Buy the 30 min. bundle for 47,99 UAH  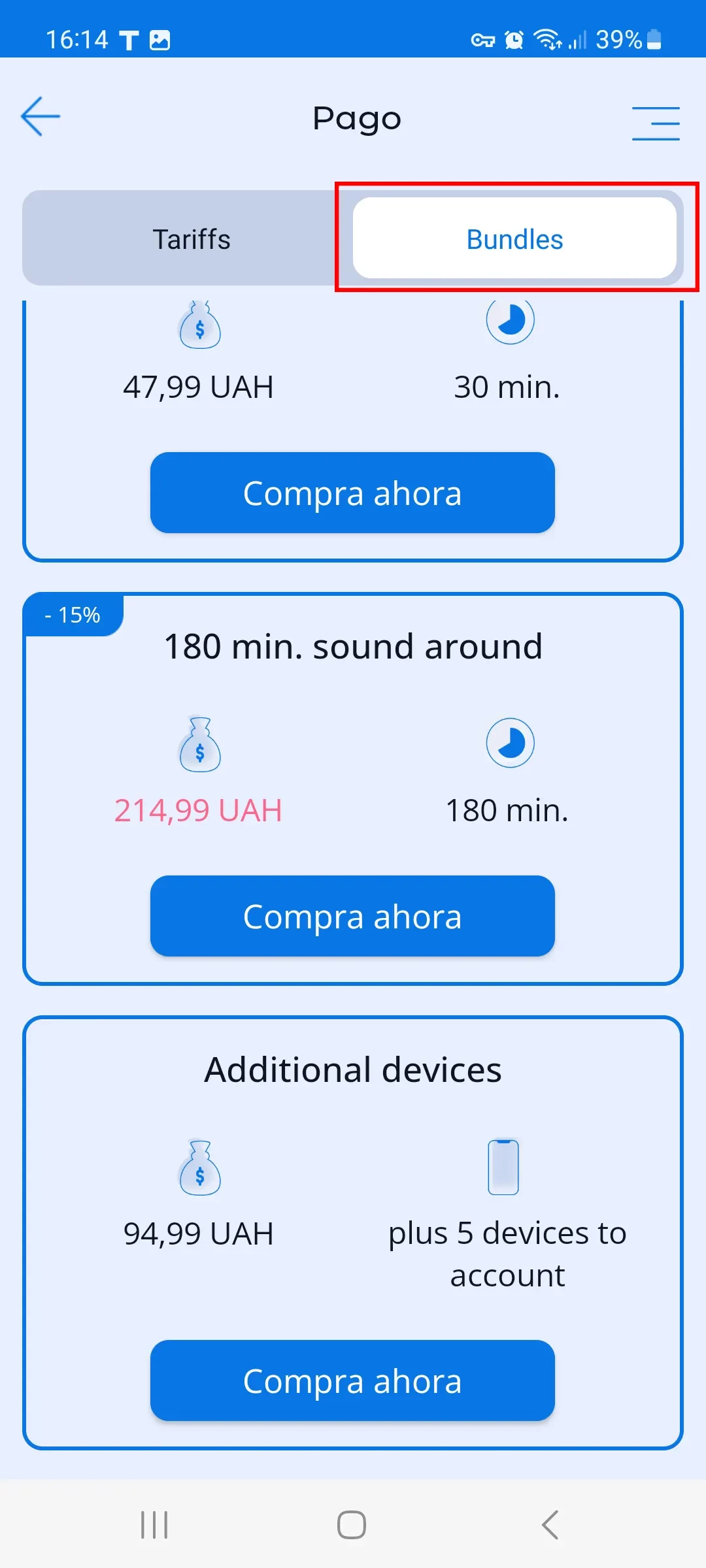tap(352, 493)
